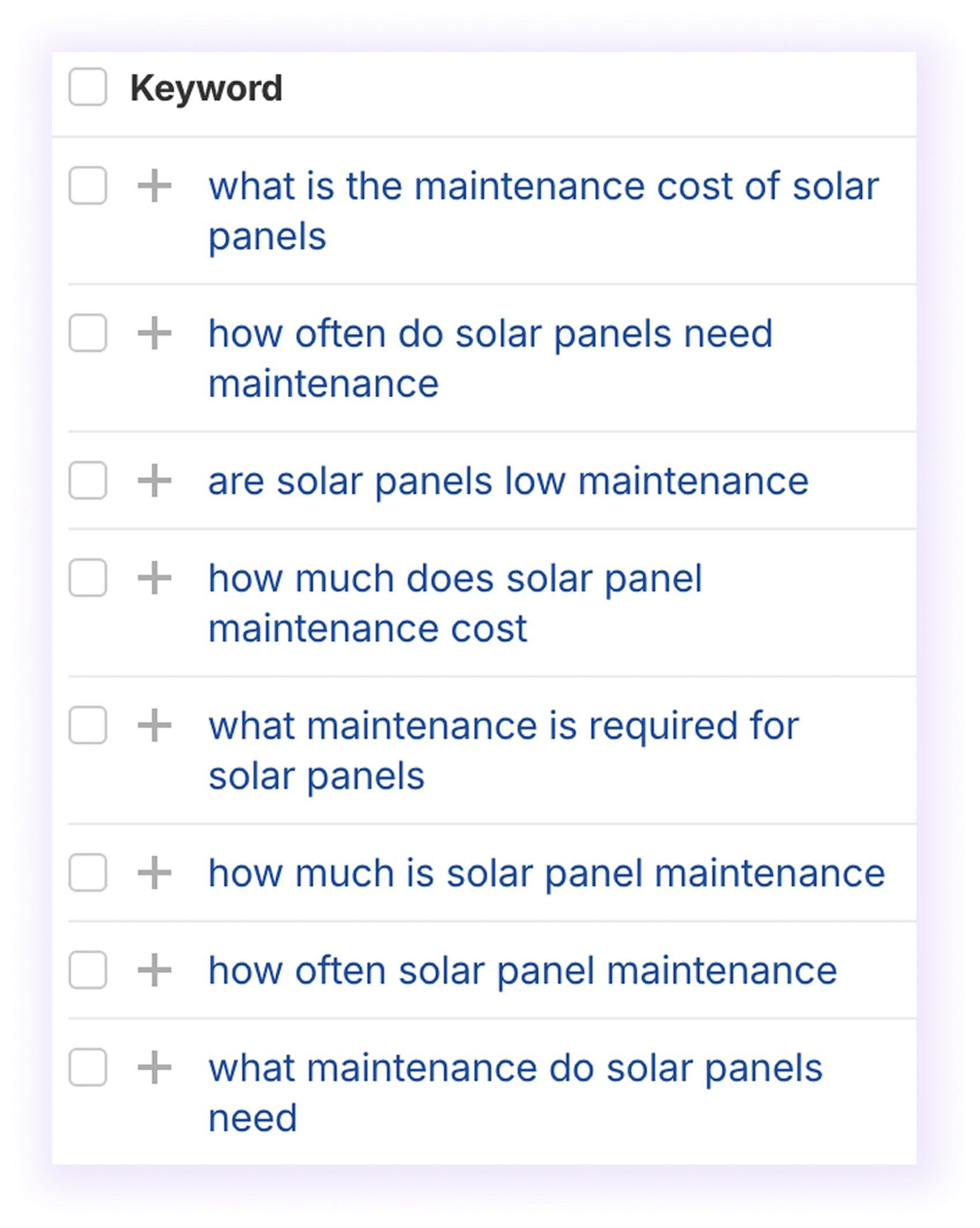Screen dimensions: 980x1228
Task: Add 'how much does solar panel maintenance cost' using plus
Action: tap(154, 579)
